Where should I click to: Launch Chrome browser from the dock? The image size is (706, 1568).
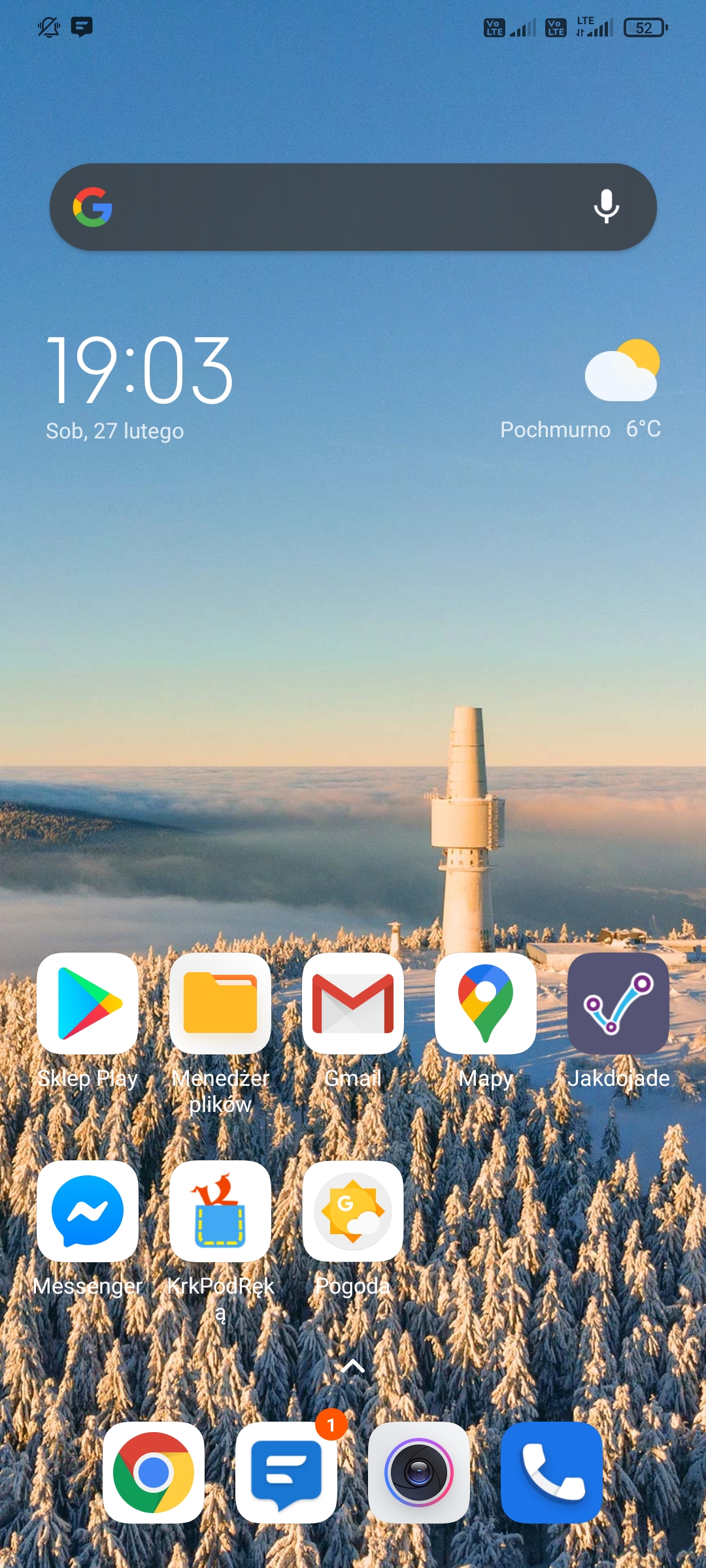[154, 1473]
